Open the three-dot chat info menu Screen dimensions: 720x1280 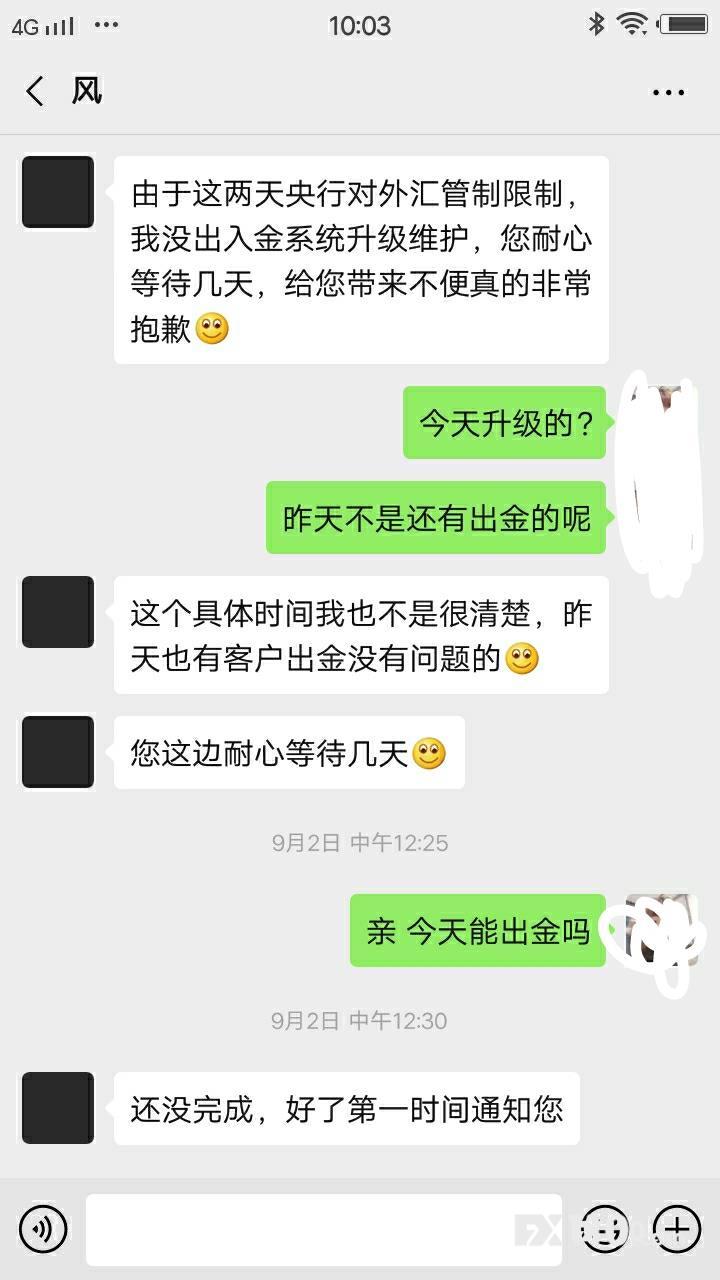tap(668, 93)
